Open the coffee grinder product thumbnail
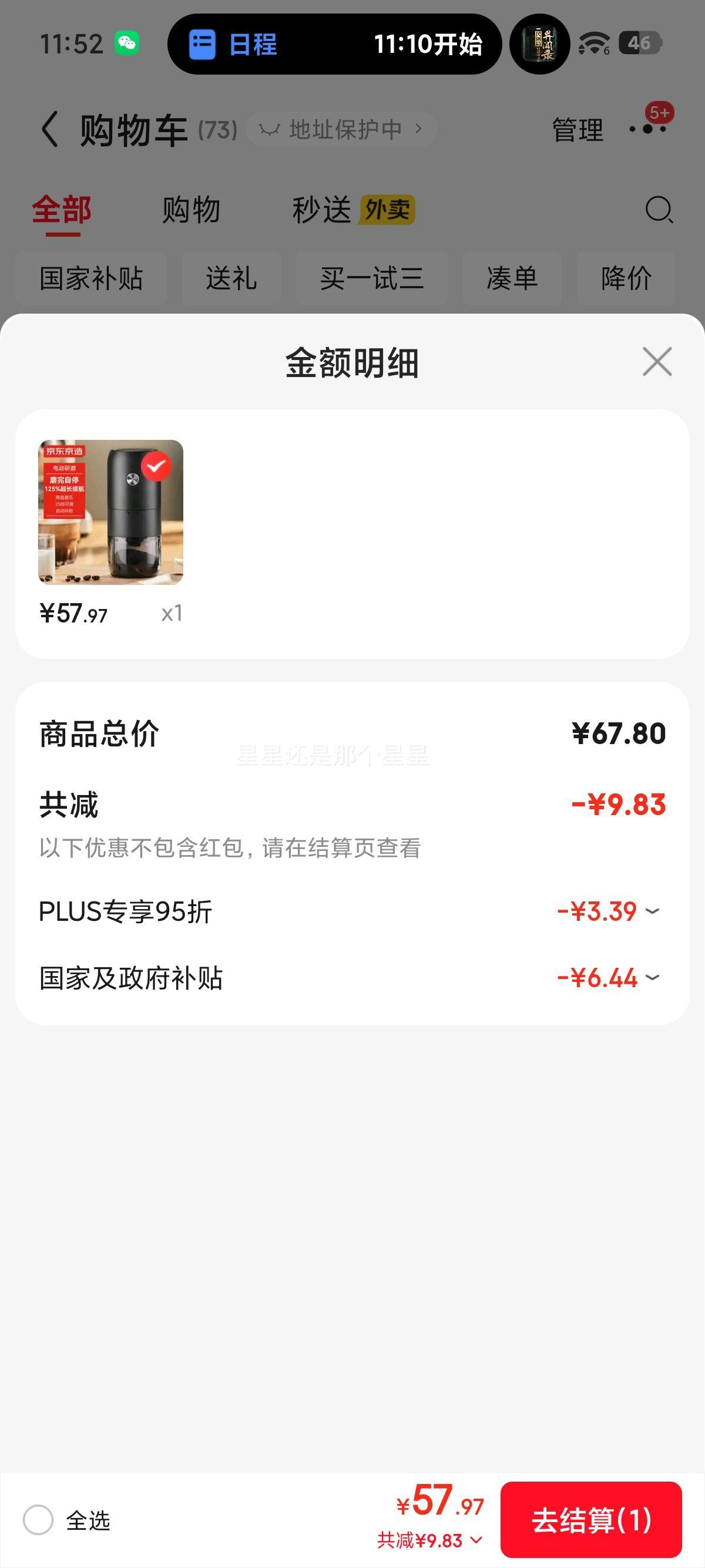This screenshot has width=705, height=1568. [111, 512]
